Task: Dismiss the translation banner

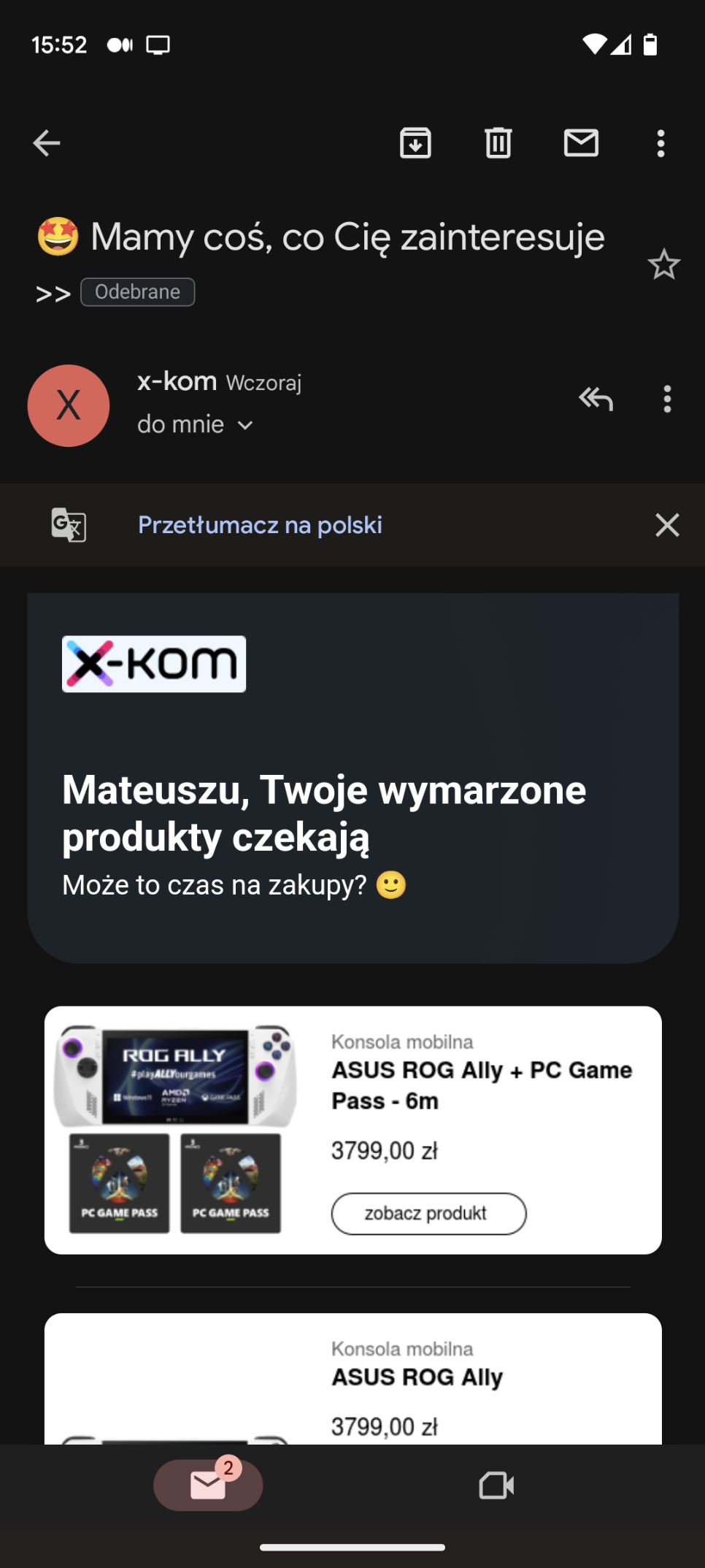Action: click(x=667, y=525)
